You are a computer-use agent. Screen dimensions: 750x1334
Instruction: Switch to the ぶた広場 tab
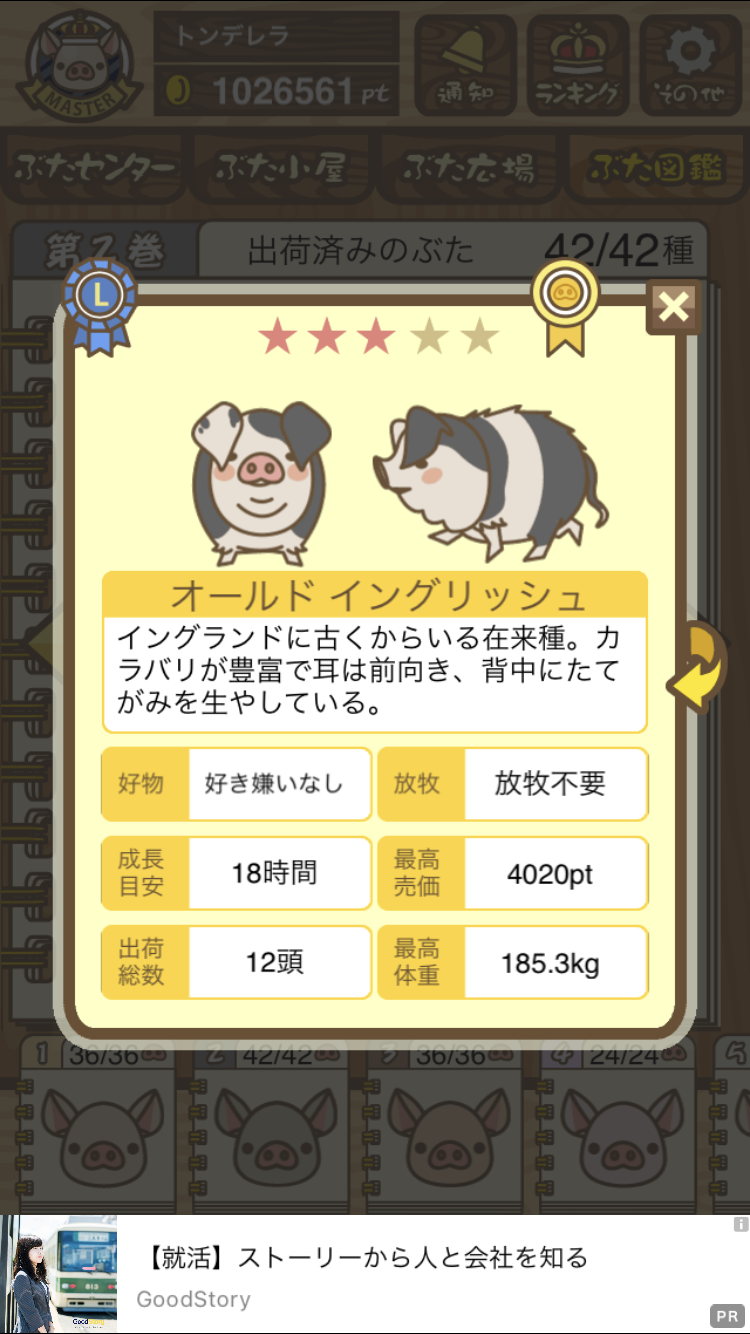468,169
